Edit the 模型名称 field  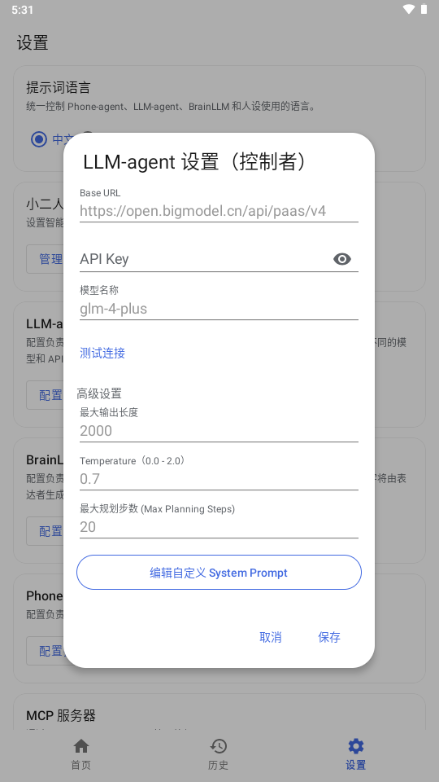click(x=219, y=303)
